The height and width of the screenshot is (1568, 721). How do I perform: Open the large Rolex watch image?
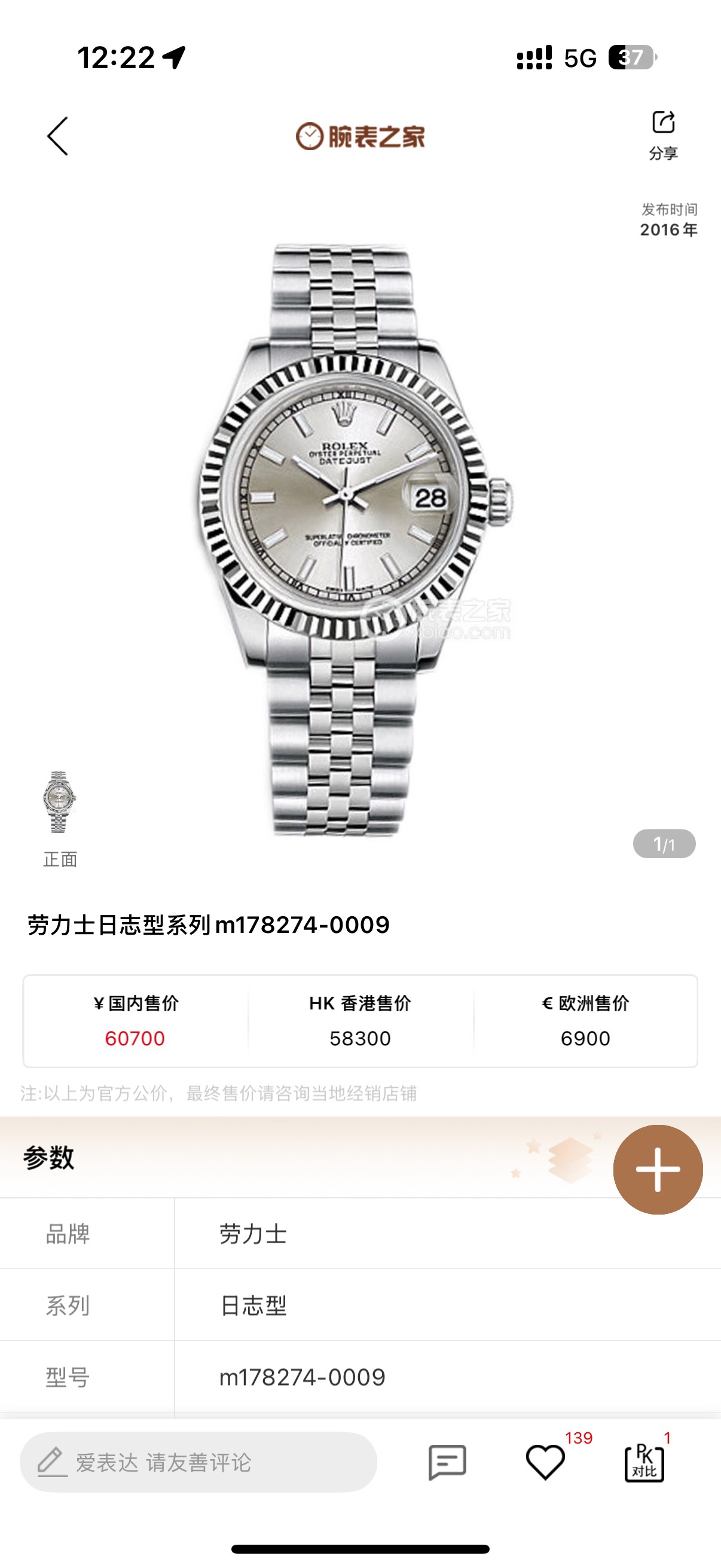tap(355, 539)
